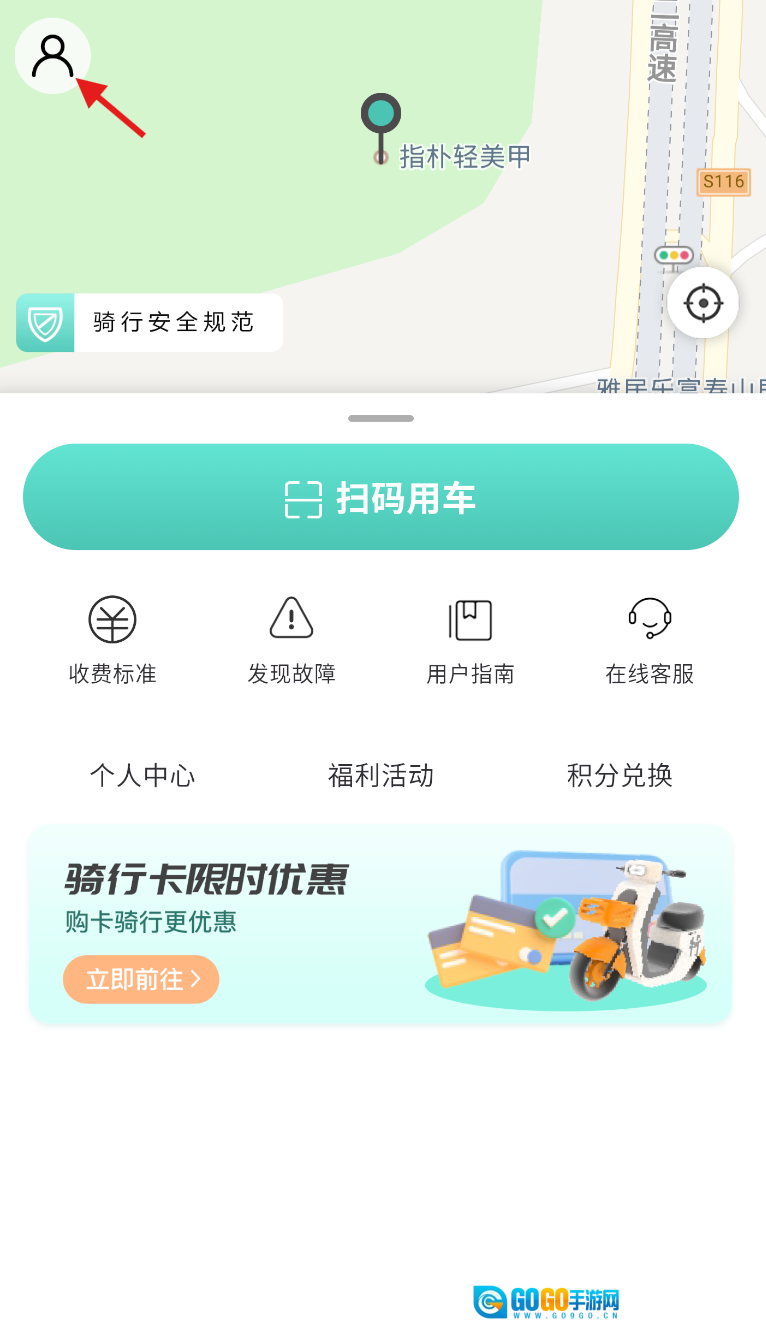Image resolution: width=766 pixels, height=1329 pixels.
Task: Switch to the 个人中心 tab
Action: (x=142, y=775)
